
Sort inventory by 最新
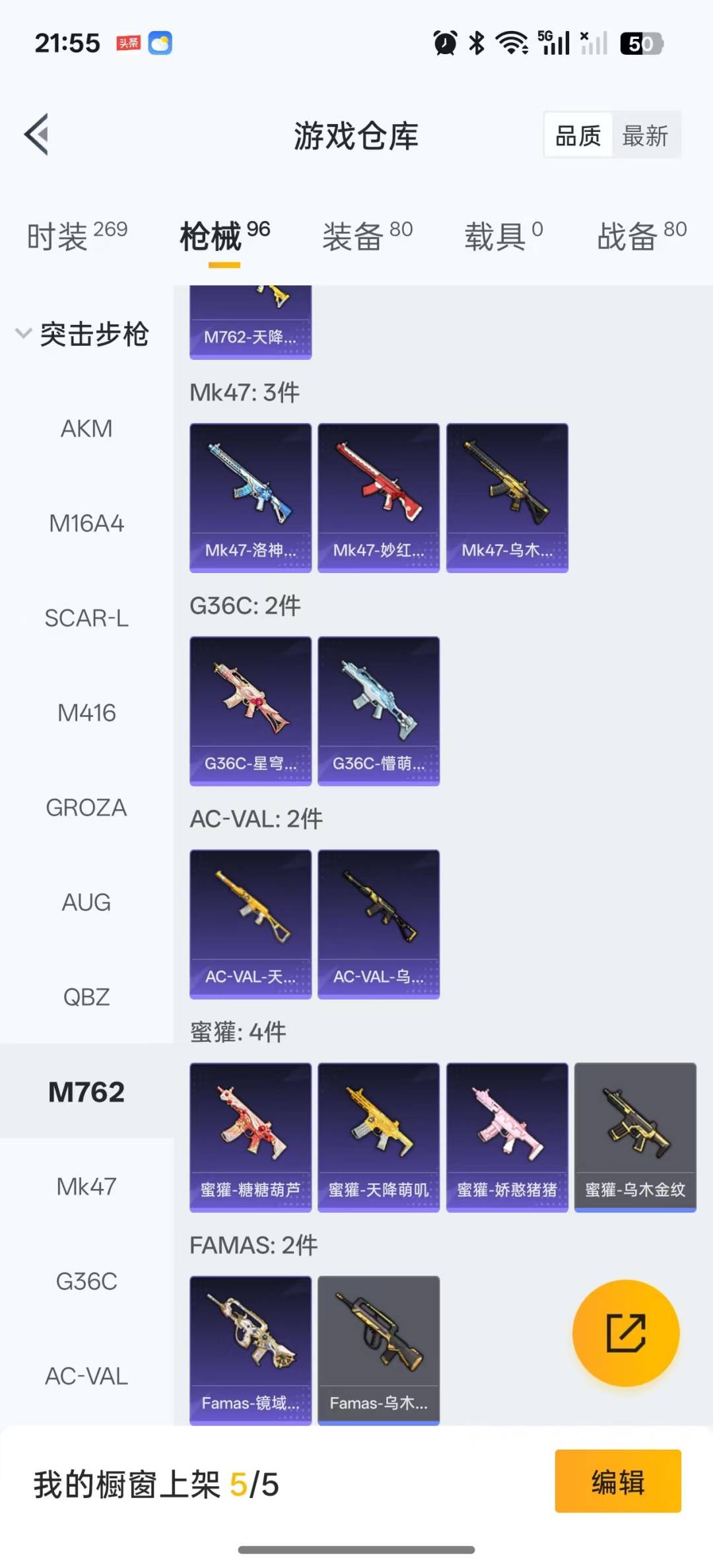pos(646,136)
